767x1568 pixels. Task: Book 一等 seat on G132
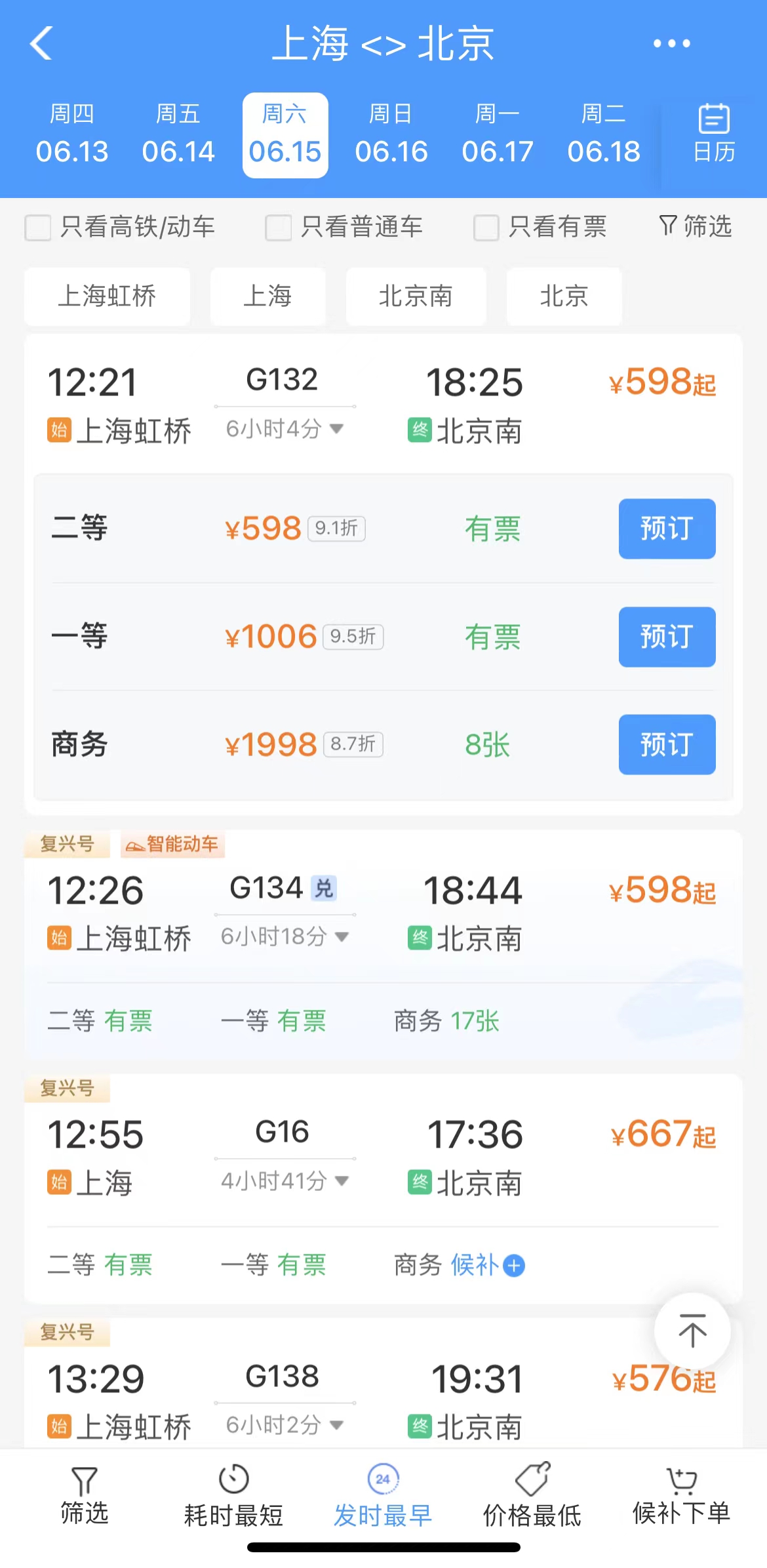click(x=667, y=637)
